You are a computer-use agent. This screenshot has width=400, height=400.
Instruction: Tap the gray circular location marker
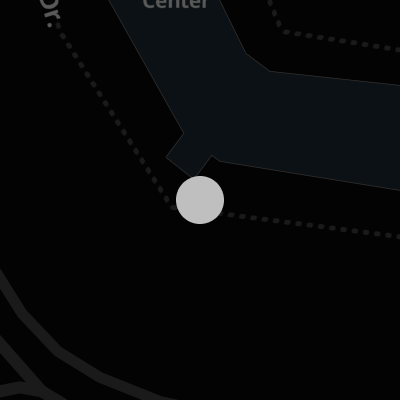(x=200, y=200)
